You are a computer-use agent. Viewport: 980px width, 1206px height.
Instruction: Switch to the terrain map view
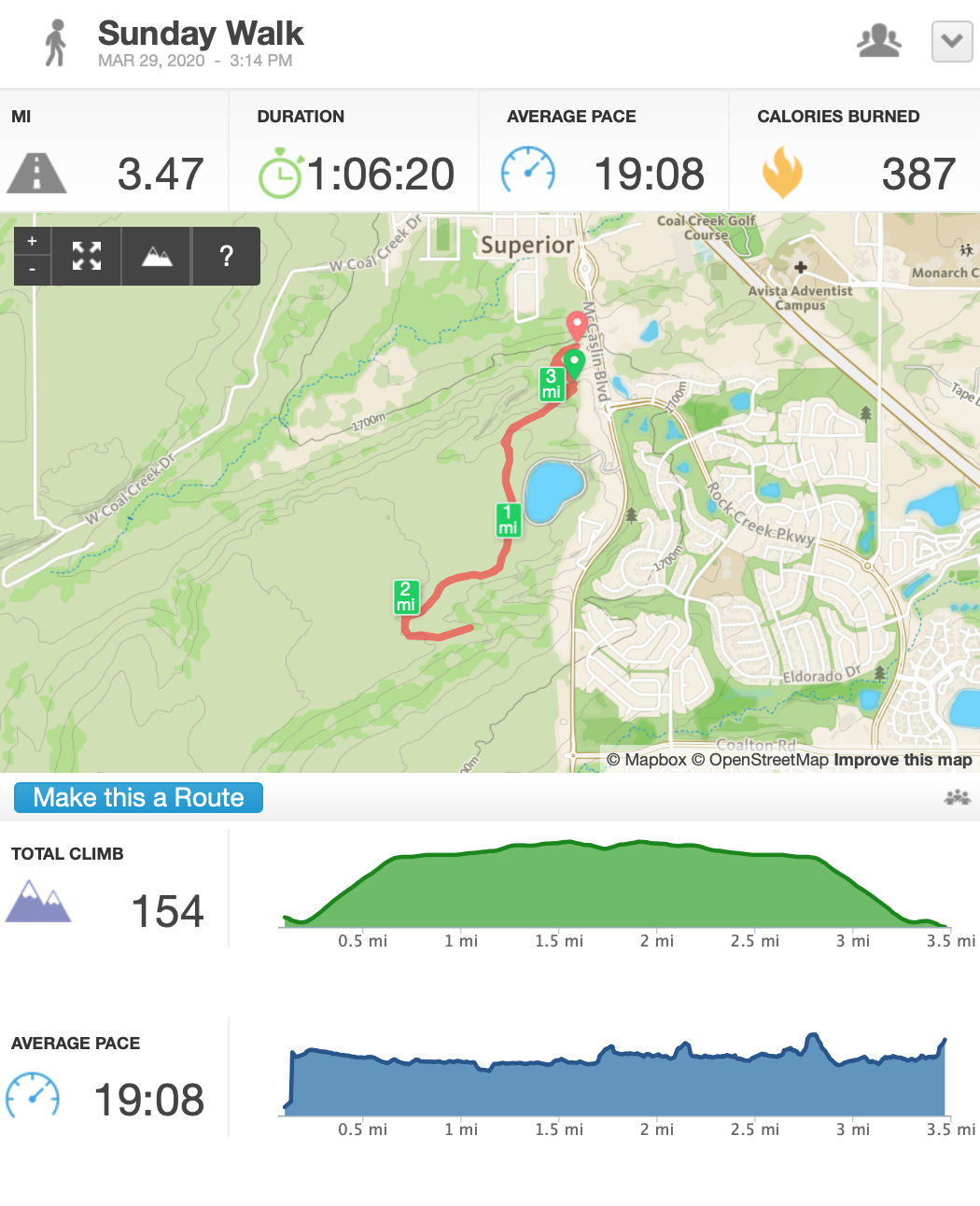click(157, 256)
